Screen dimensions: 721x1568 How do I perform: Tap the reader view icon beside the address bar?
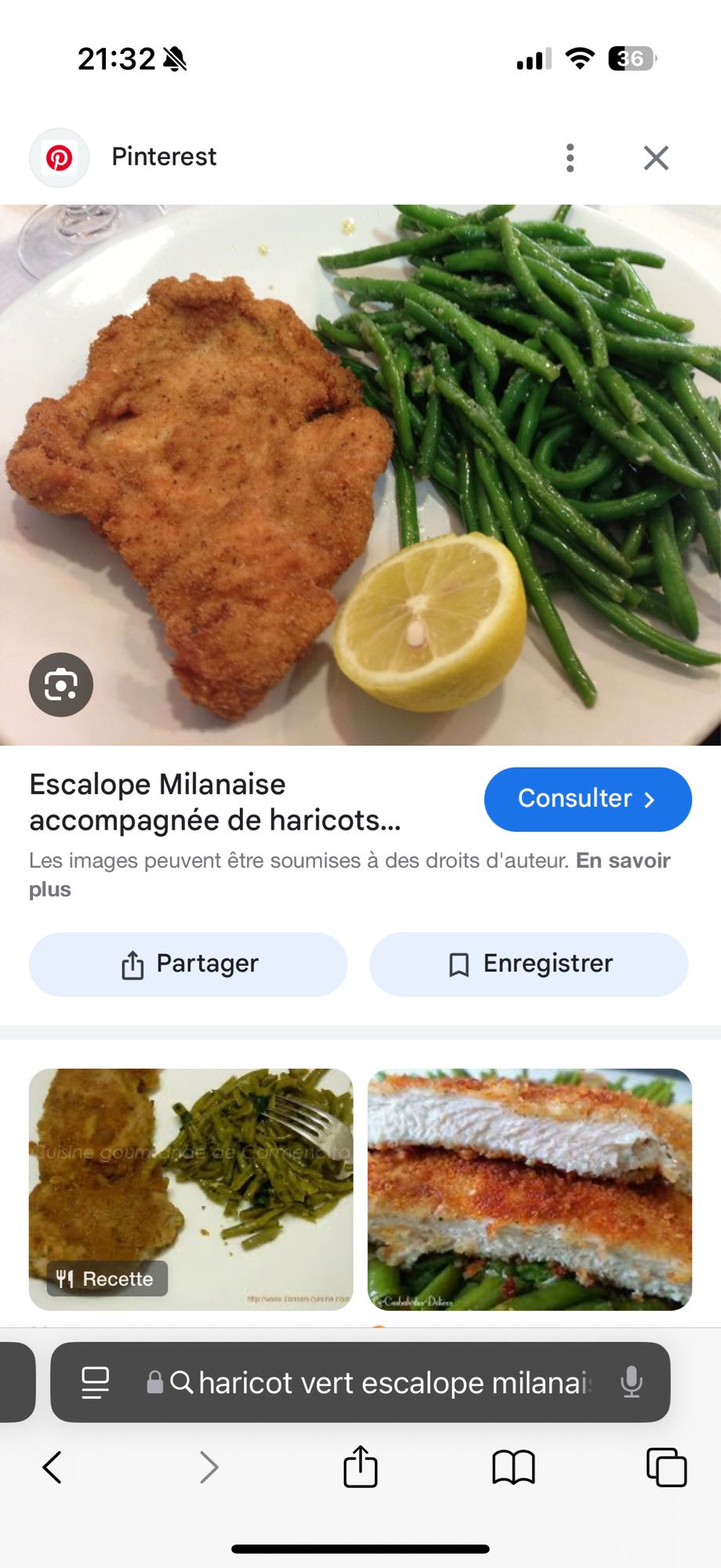[92, 1382]
